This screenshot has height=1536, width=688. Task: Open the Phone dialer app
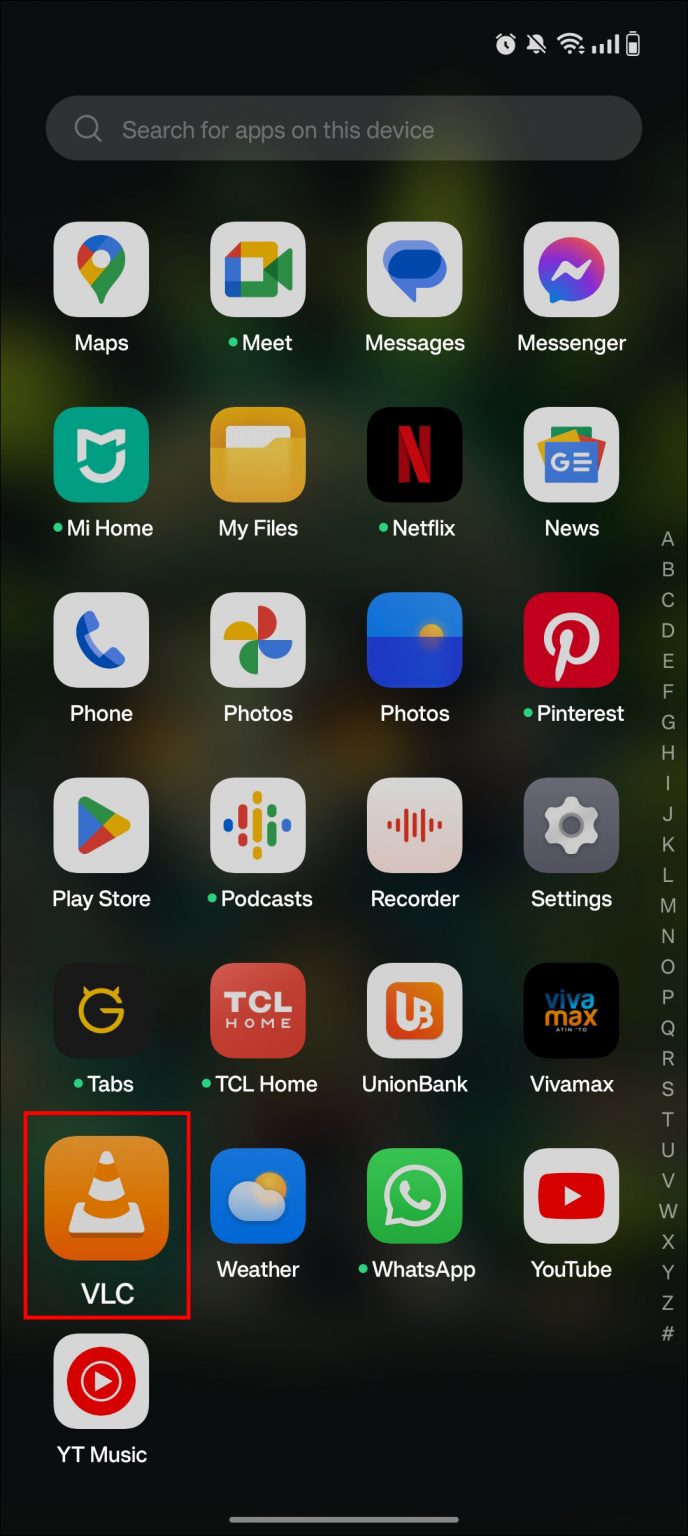(101, 640)
